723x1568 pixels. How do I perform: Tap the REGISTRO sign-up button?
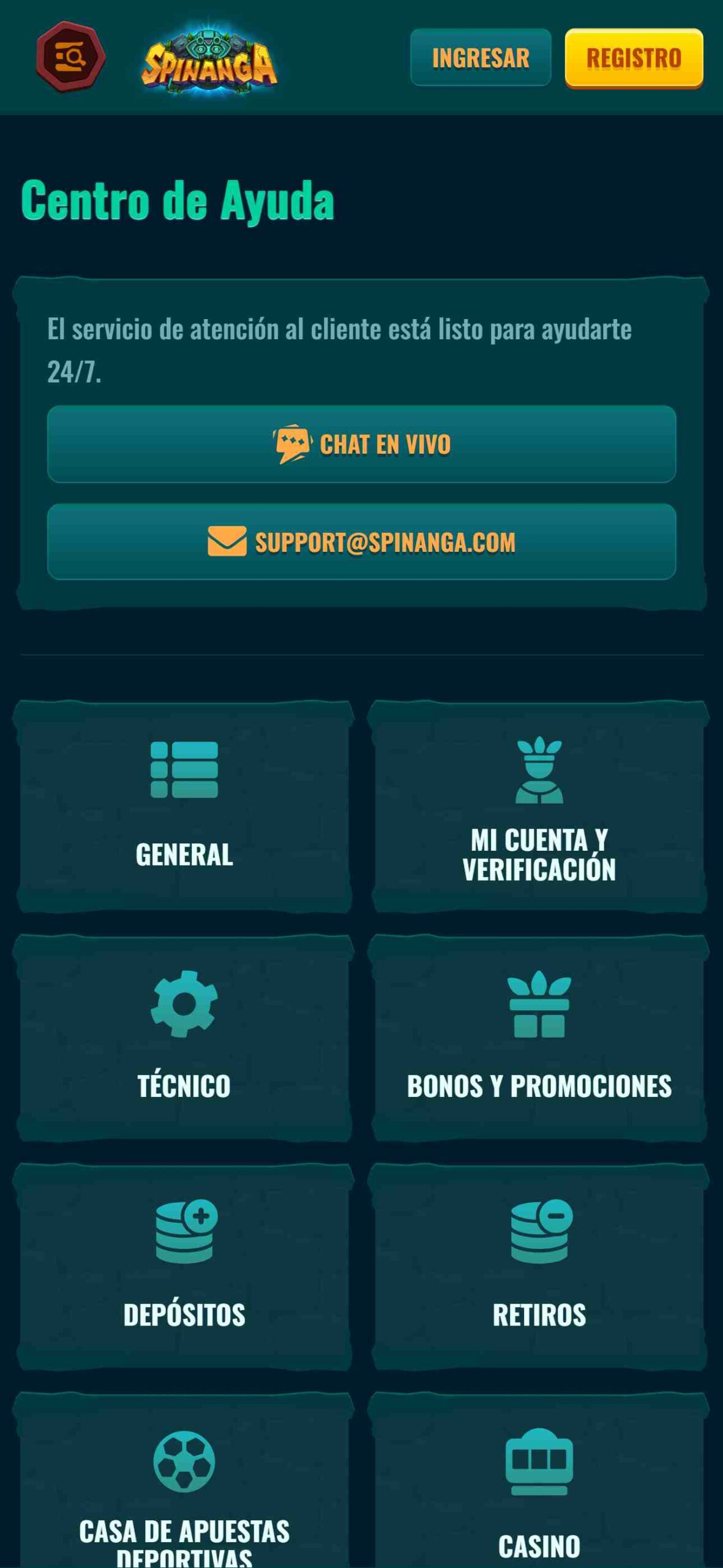pyautogui.click(x=634, y=58)
